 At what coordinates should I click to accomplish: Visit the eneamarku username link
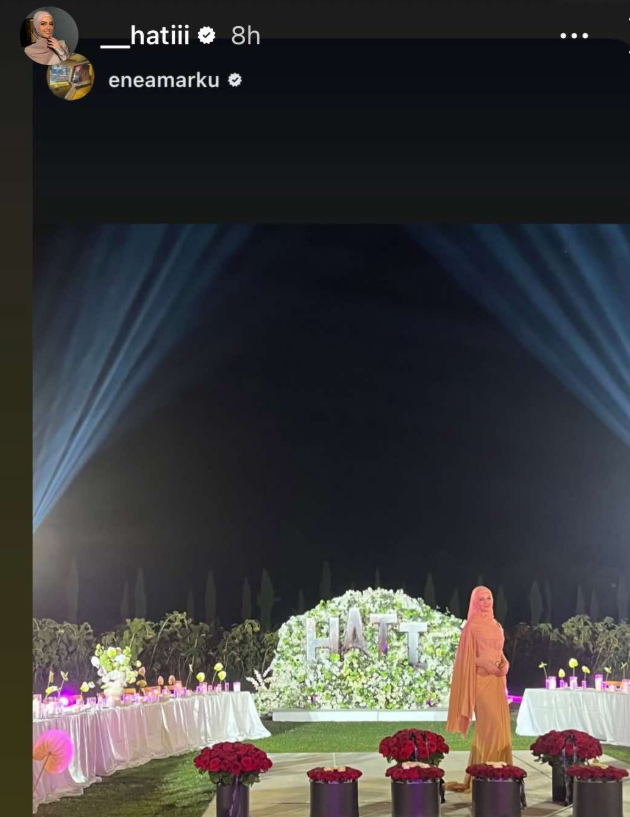tap(163, 81)
